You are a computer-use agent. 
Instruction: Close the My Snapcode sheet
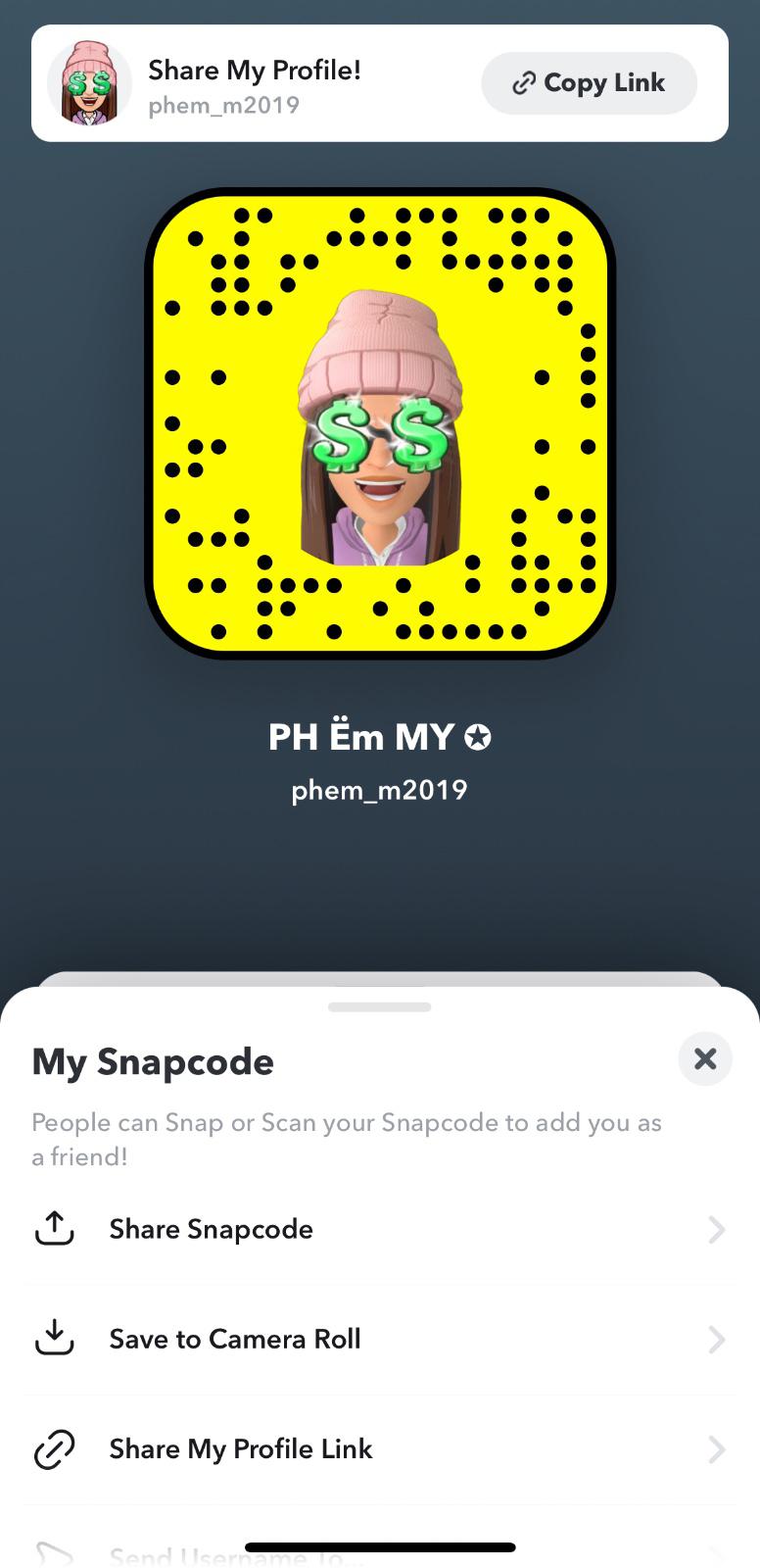(704, 1058)
